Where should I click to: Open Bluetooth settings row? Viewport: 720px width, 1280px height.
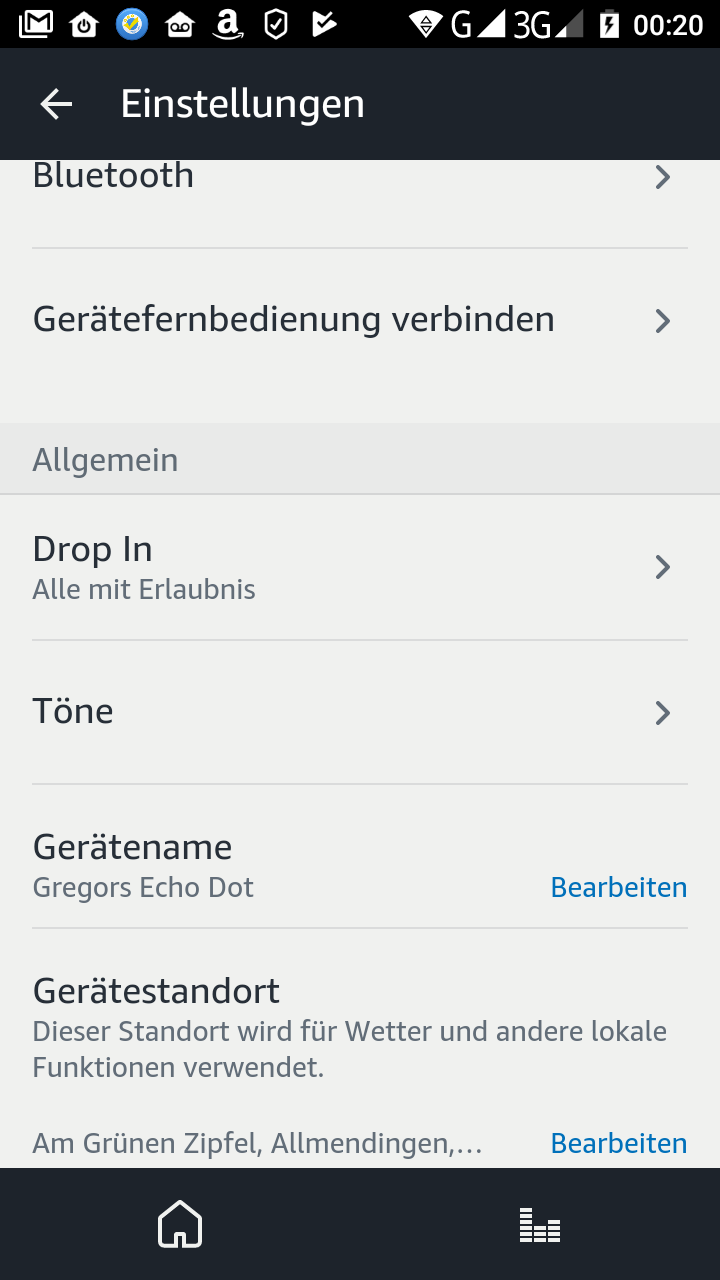360,180
